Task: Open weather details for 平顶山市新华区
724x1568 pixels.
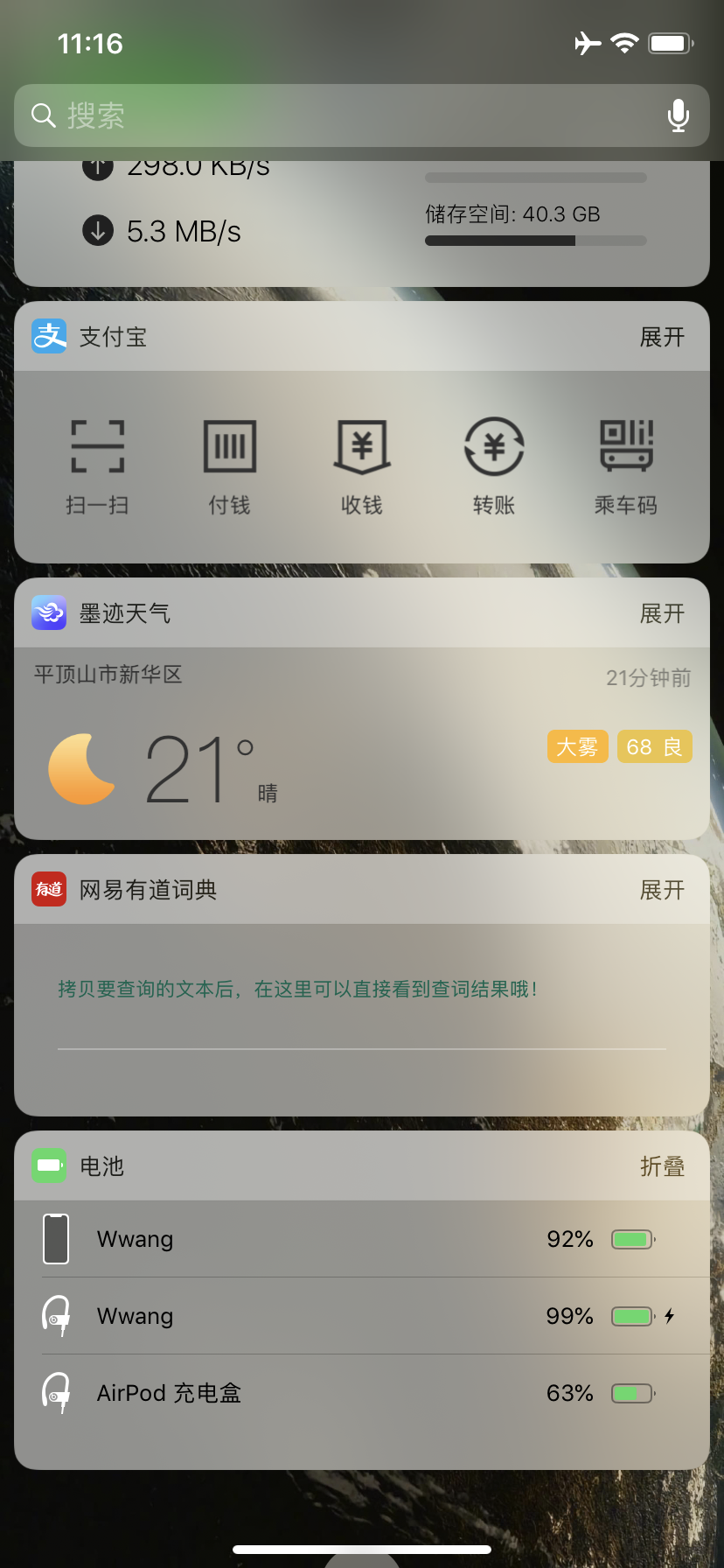Action: pyautogui.click(x=108, y=675)
